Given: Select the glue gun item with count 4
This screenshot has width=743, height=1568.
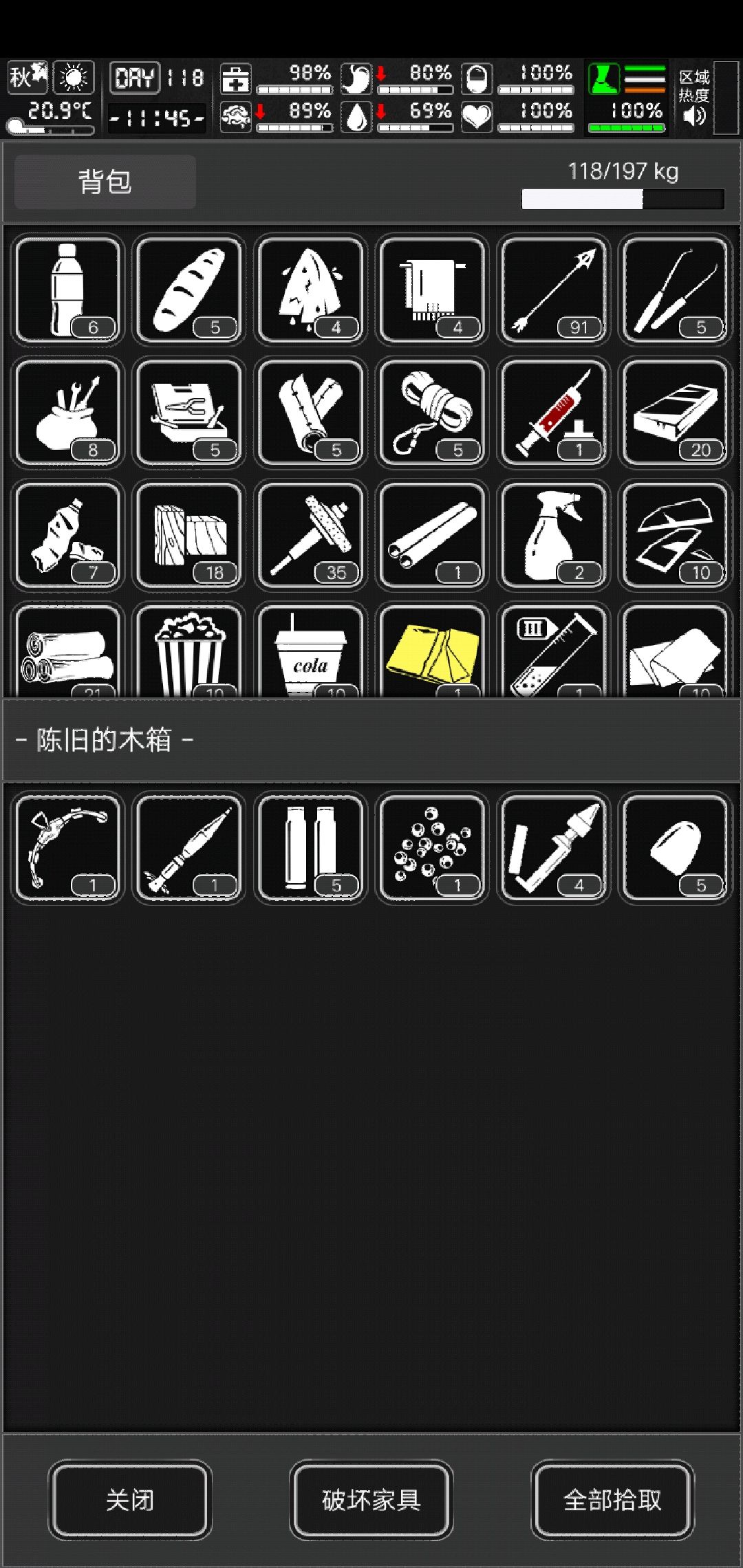Looking at the screenshot, I should coord(554,847).
